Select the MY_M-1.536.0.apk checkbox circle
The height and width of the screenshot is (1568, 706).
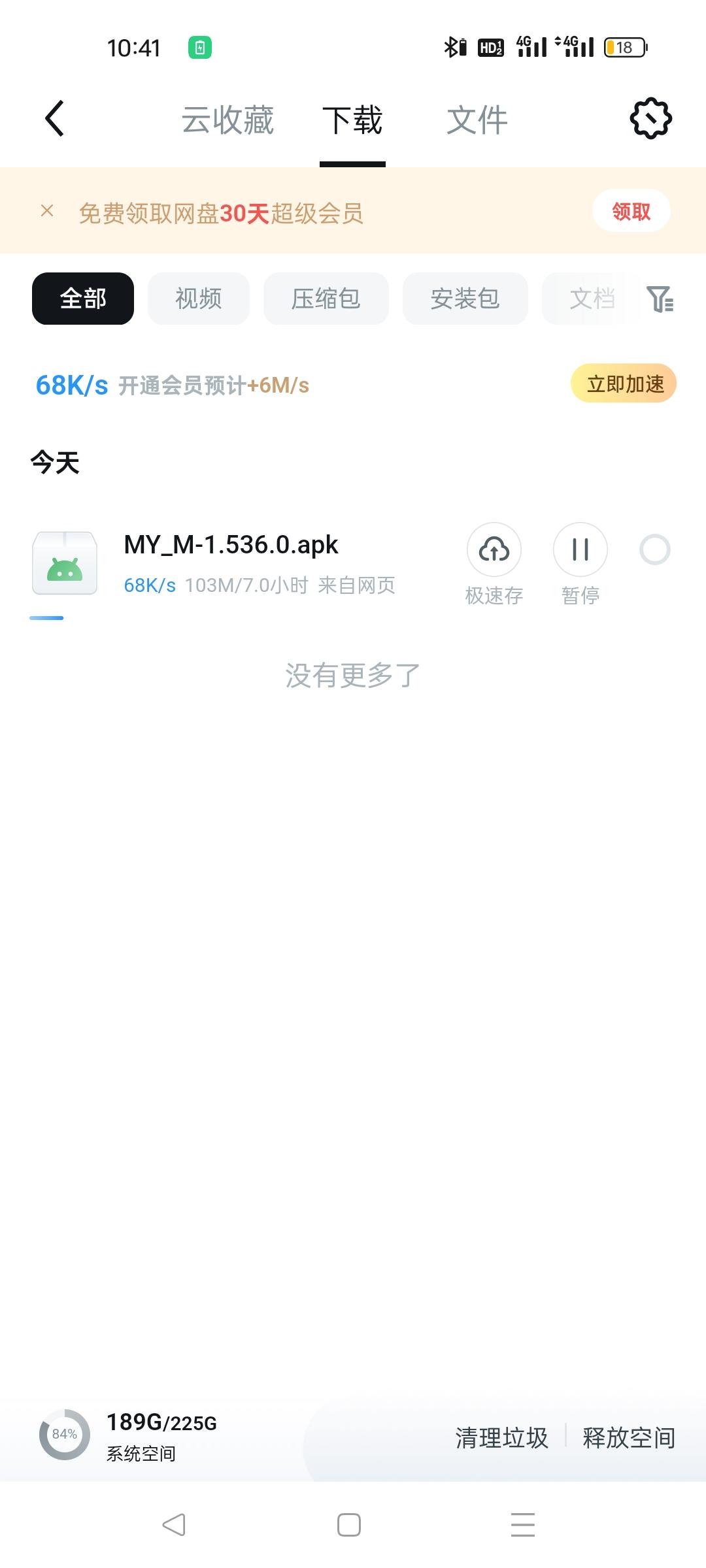tap(654, 550)
